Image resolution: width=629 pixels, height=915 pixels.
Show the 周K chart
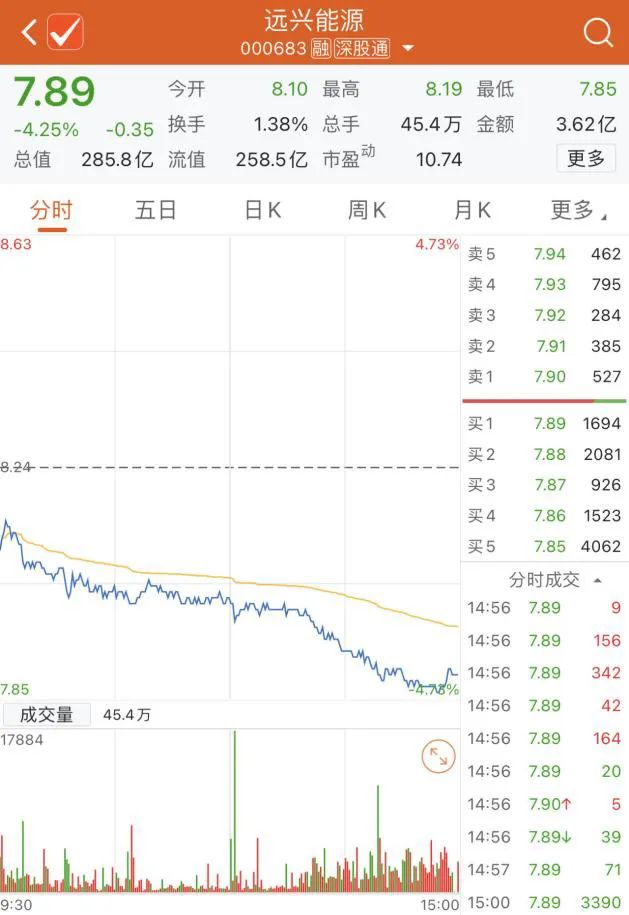pos(367,210)
